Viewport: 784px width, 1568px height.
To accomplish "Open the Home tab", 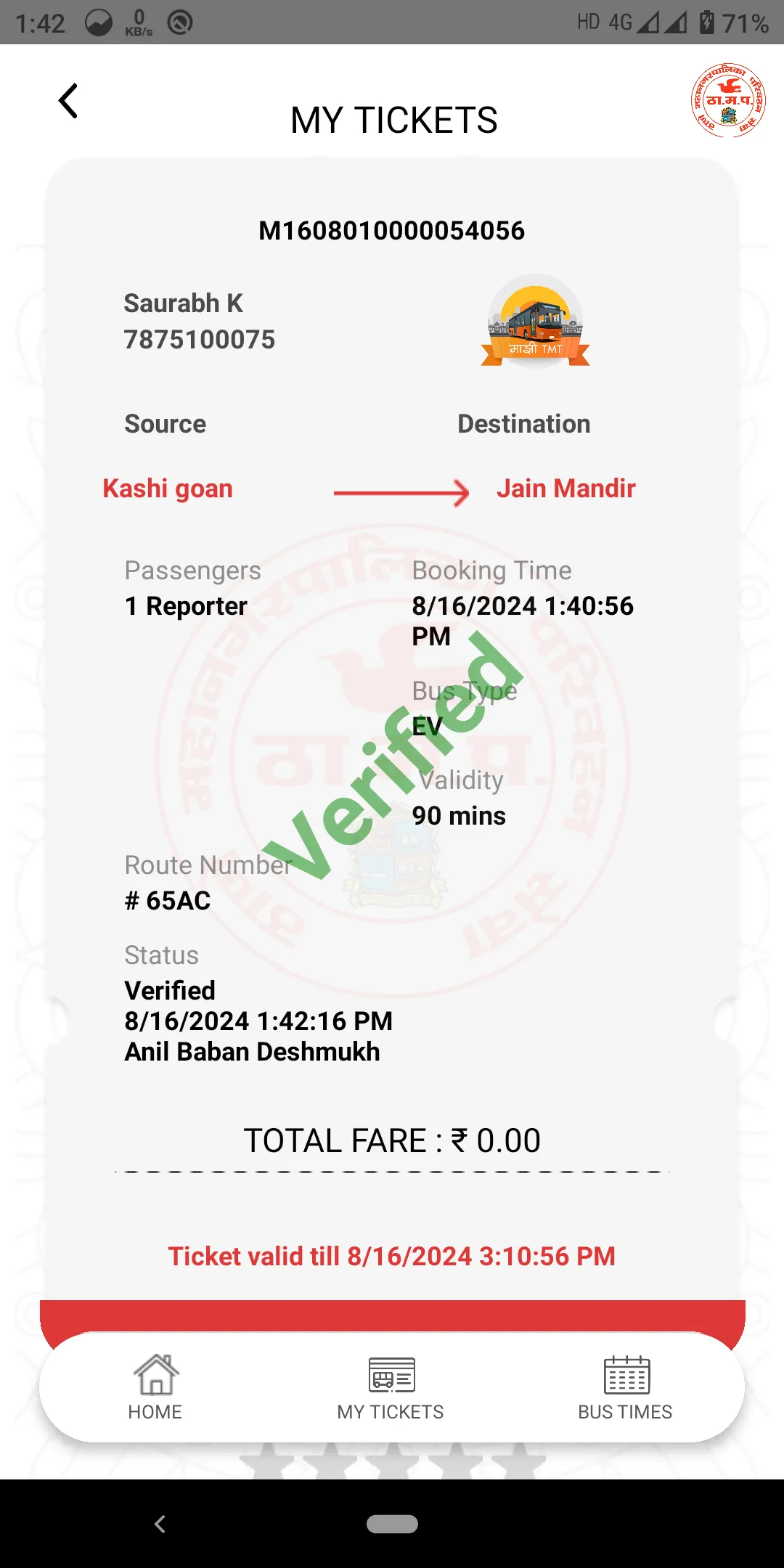I will 155,1387.
